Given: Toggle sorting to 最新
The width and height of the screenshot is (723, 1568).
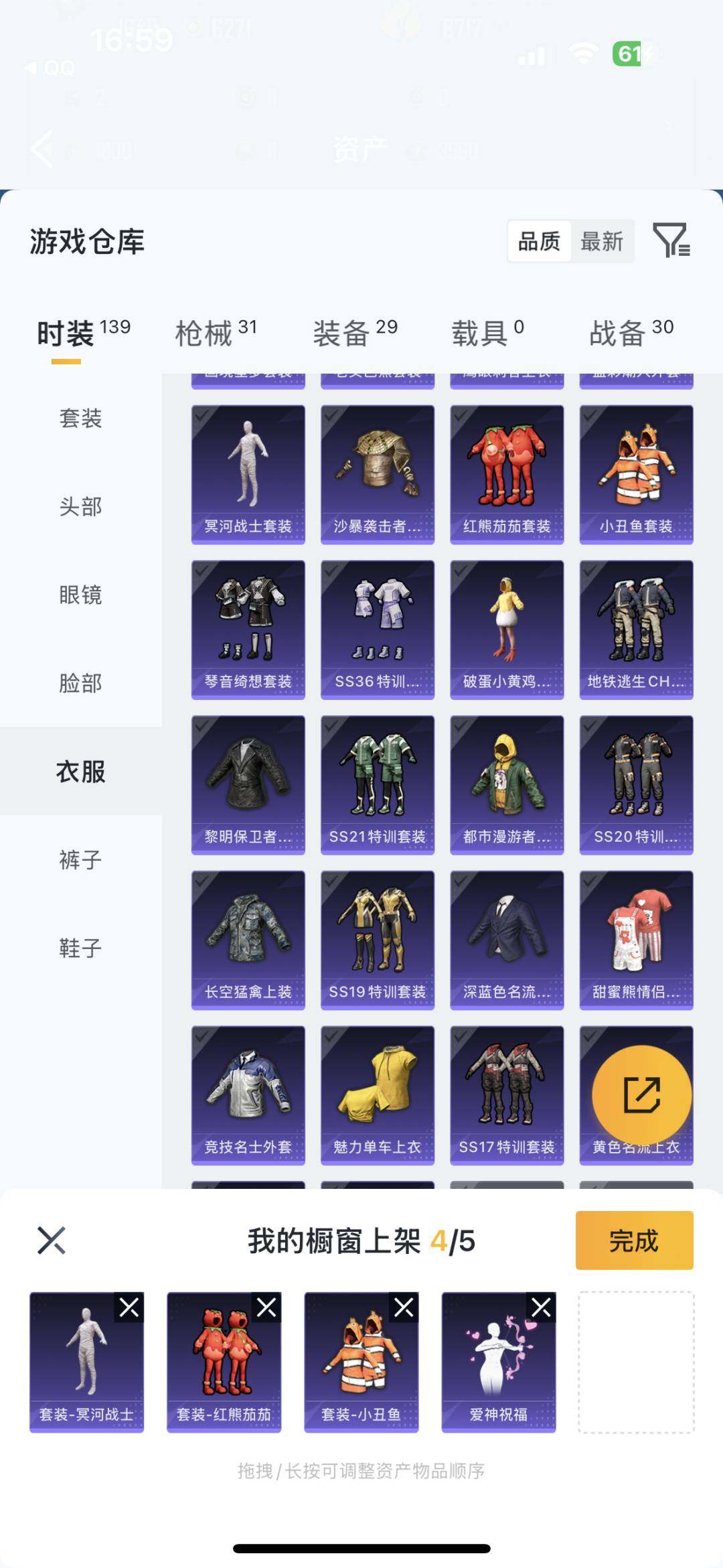Looking at the screenshot, I should [600, 242].
